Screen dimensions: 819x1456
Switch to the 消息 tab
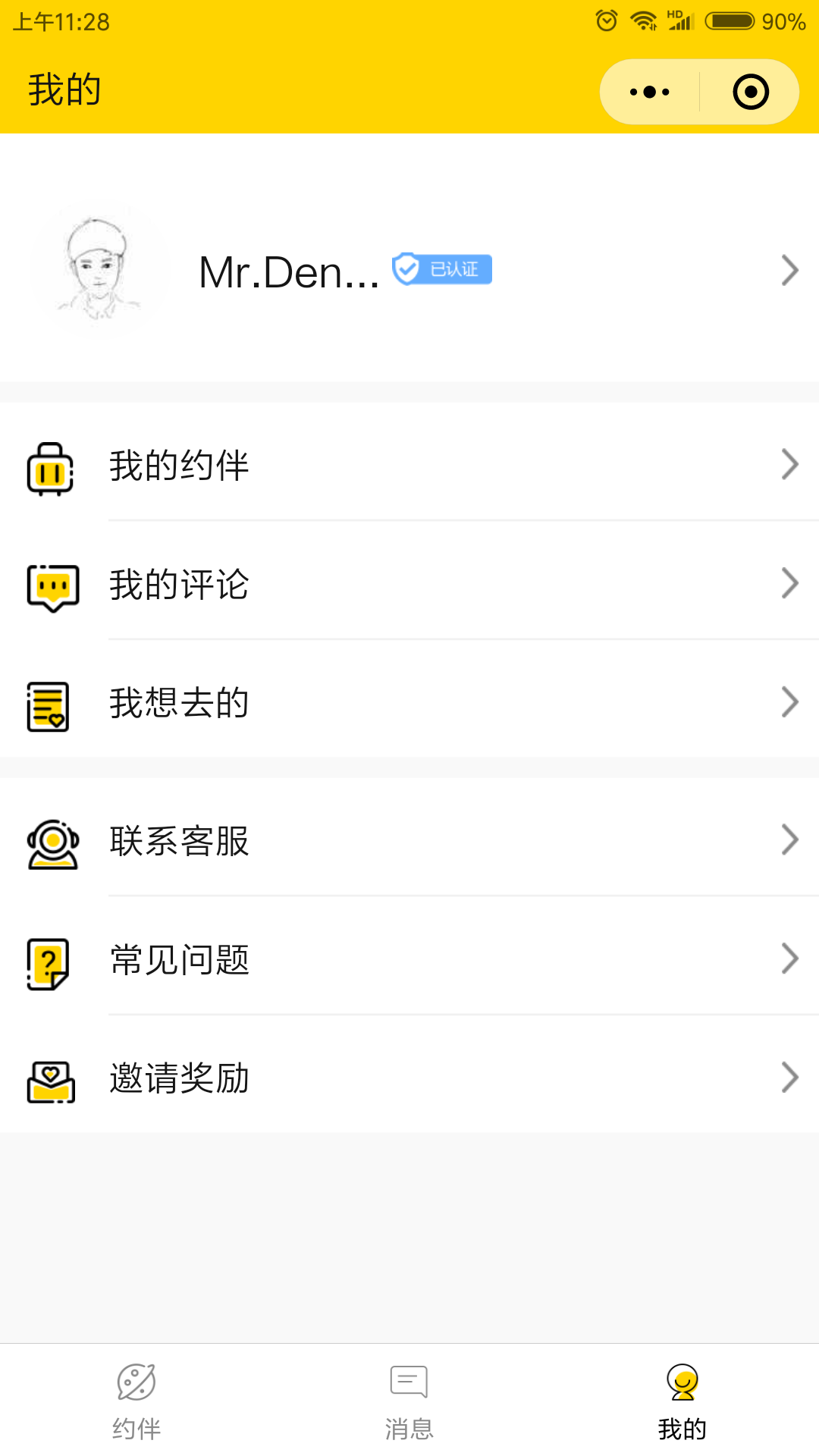point(409,1401)
